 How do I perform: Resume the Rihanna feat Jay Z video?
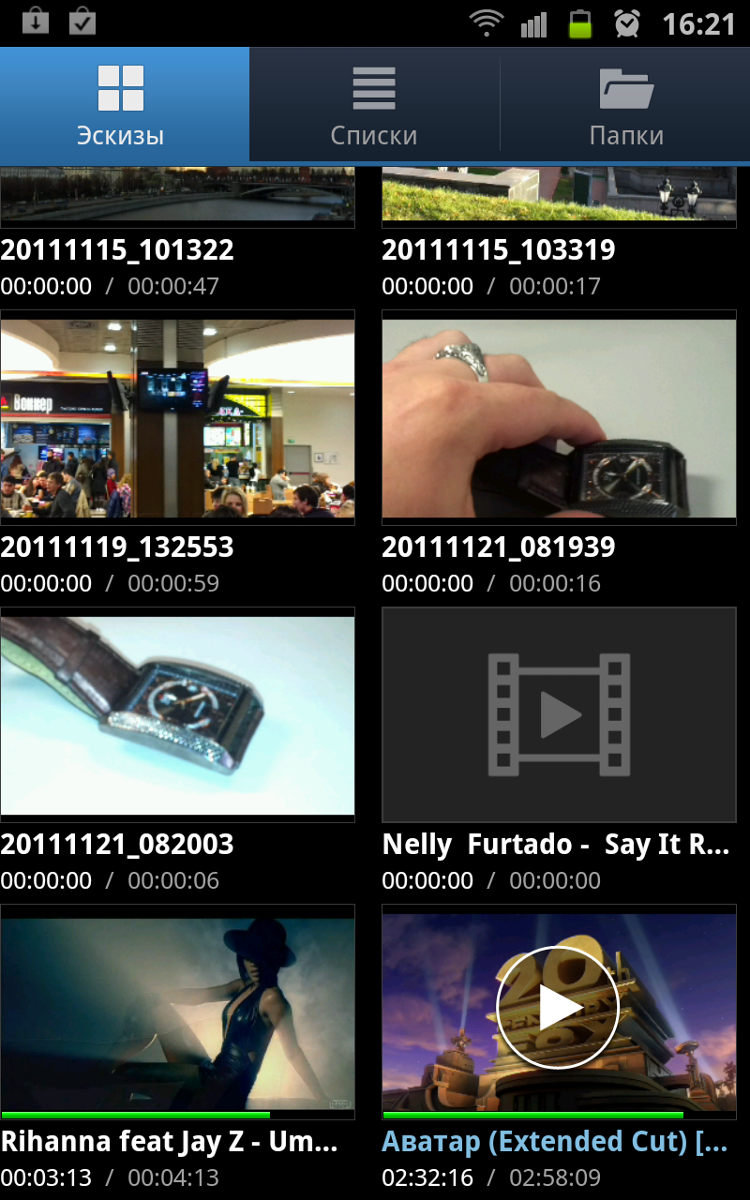[177, 1010]
